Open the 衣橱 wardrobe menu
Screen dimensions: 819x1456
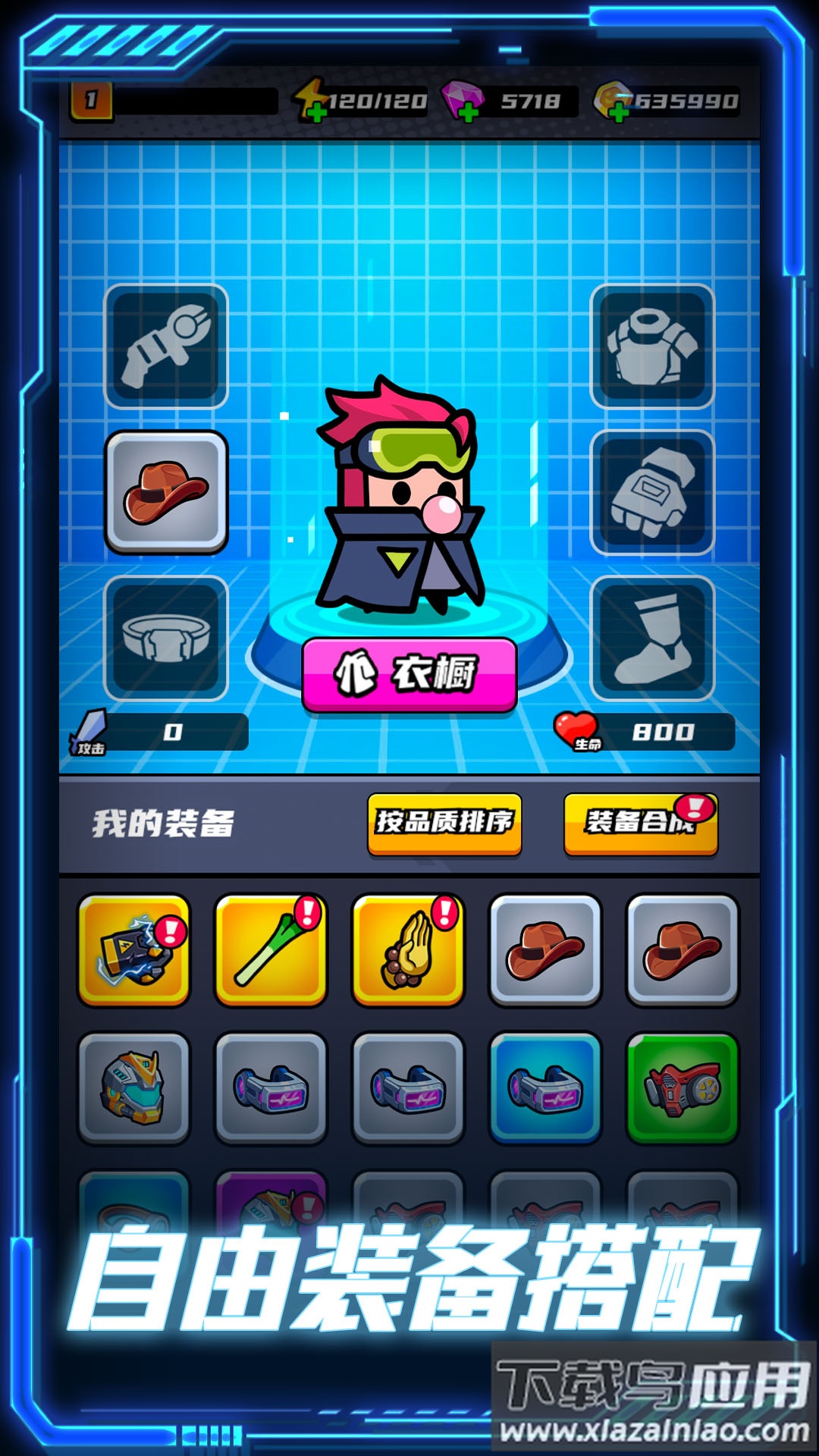[x=409, y=671]
